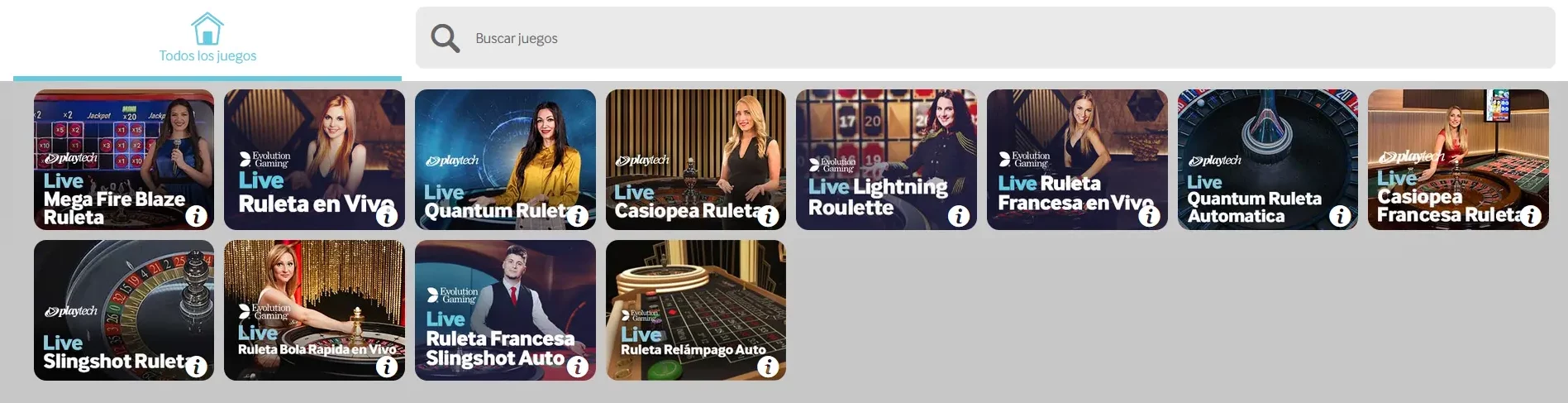Open Live Ruleta Francesa en Vivo
Screen dimensions: 1568x403
pyautogui.click(x=1076, y=149)
